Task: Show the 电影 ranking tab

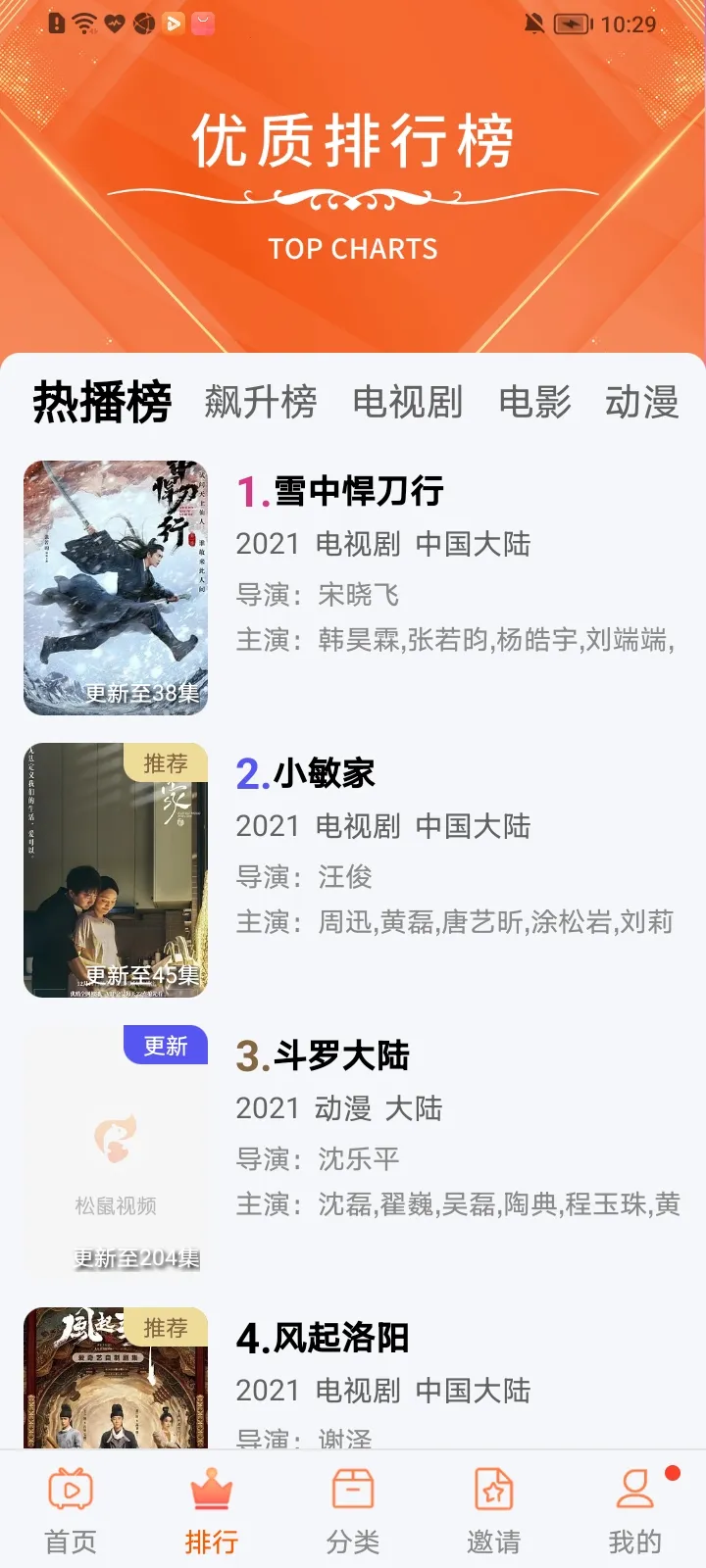Action: pyautogui.click(x=534, y=402)
